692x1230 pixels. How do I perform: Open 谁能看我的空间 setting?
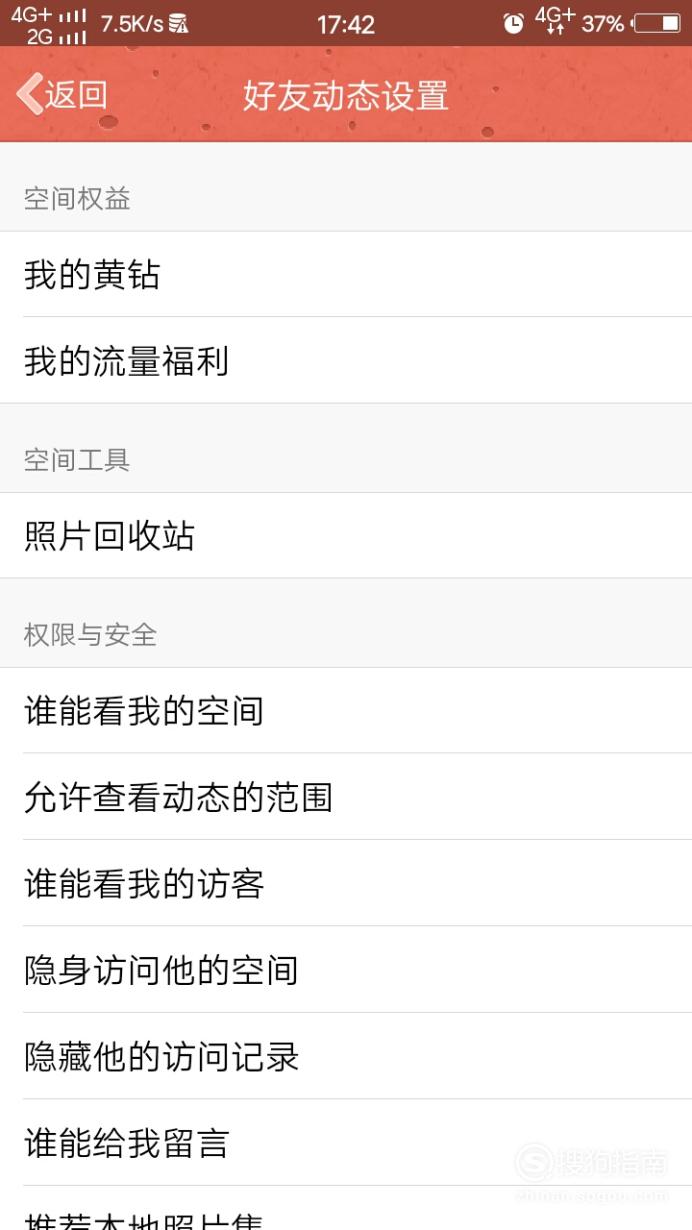(x=346, y=711)
